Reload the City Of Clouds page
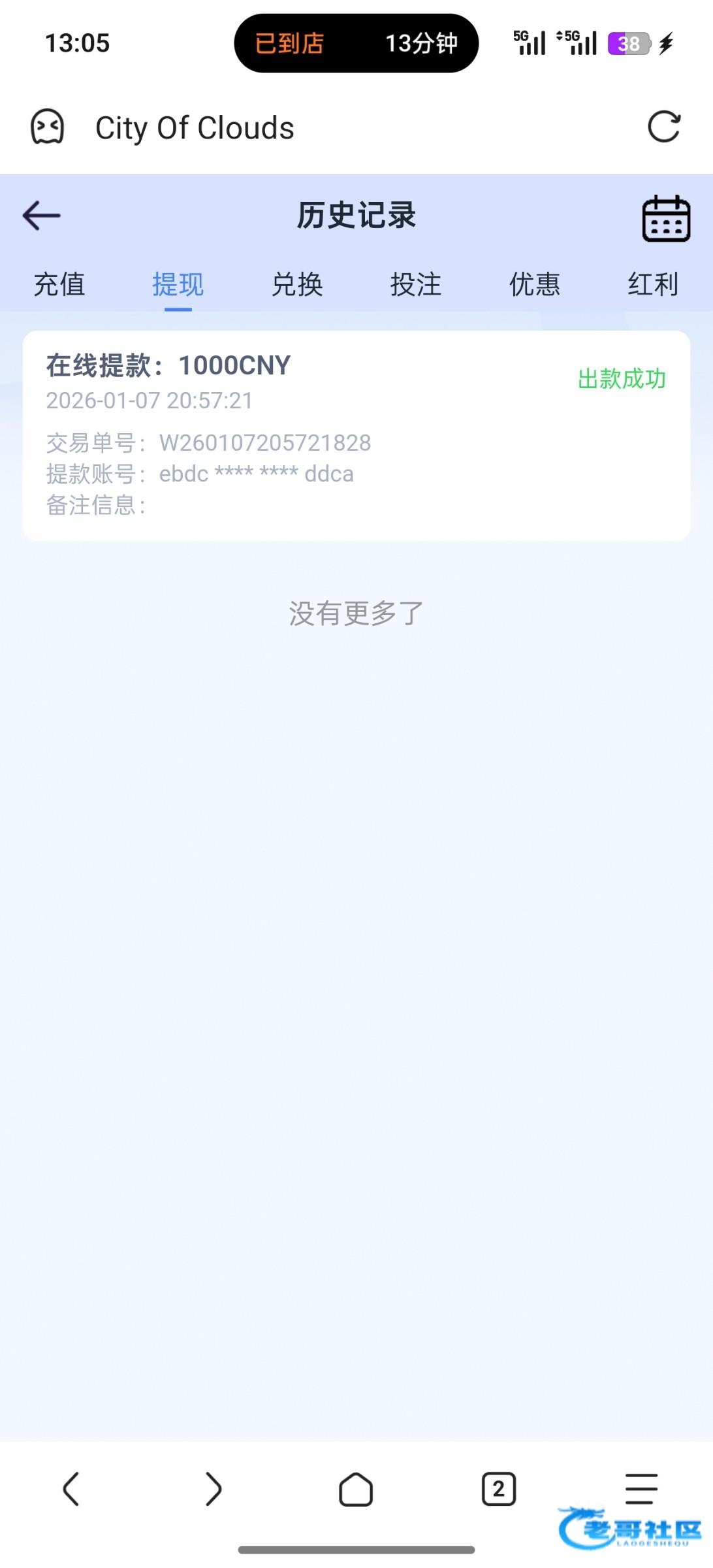This screenshot has height=1568, width=713. tap(664, 127)
